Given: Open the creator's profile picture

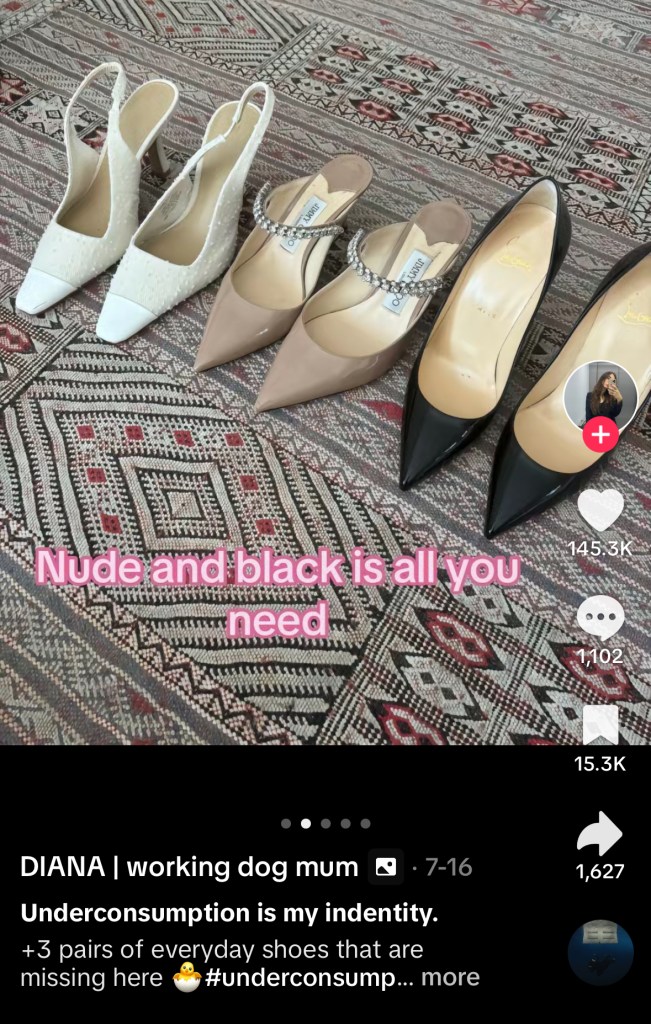Looking at the screenshot, I should tap(600, 396).
